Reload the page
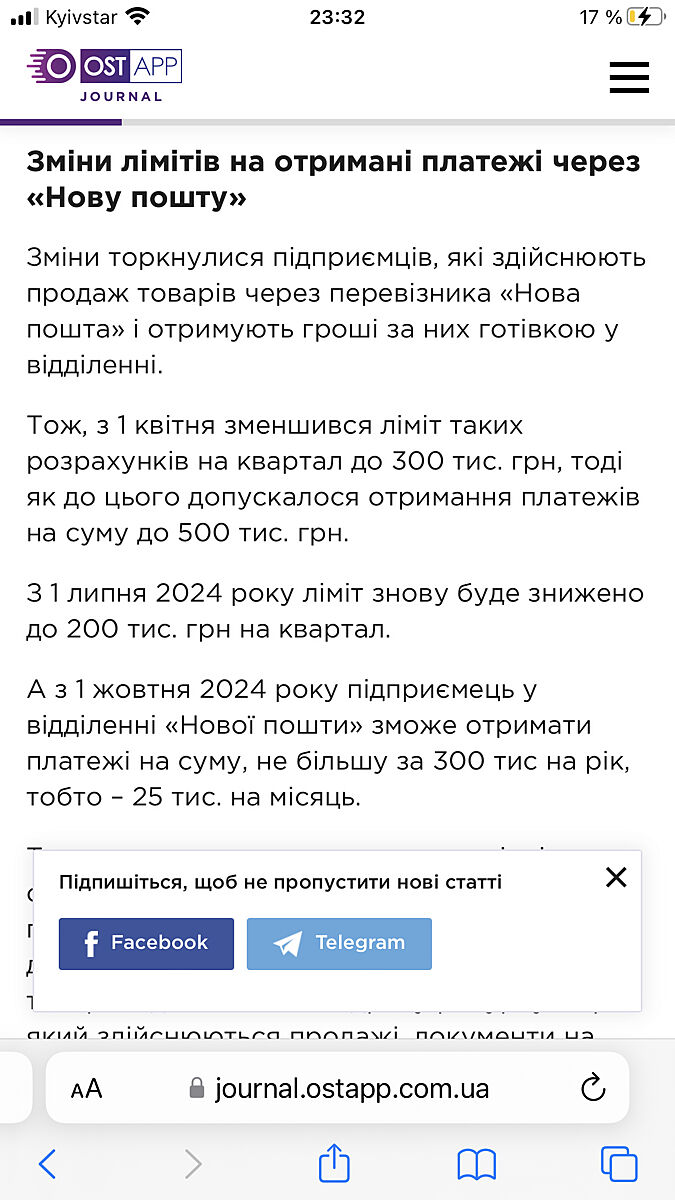Viewport: 675px width, 1200px height. click(x=593, y=1088)
